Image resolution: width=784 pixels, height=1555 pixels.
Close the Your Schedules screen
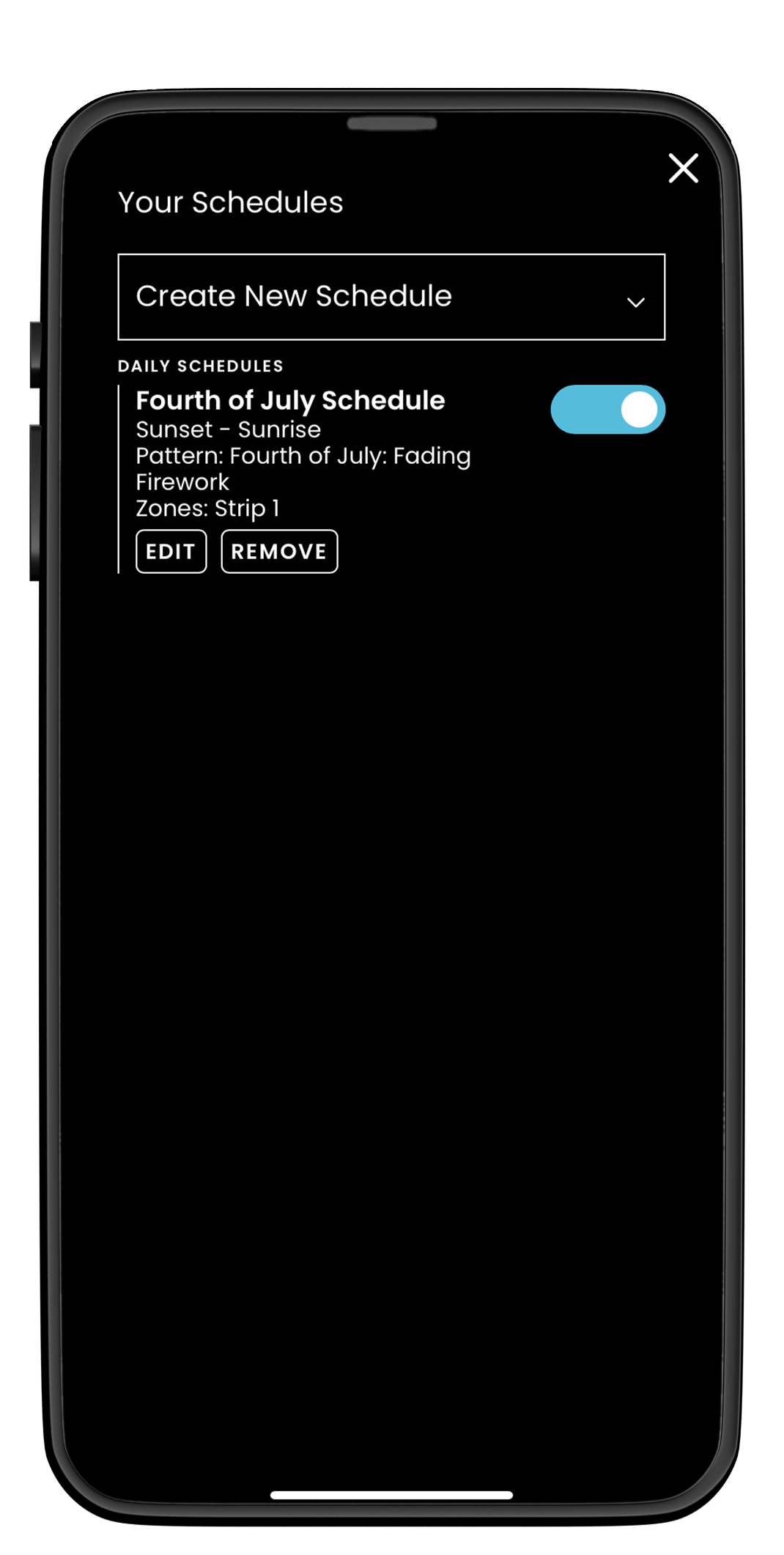click(683, 168)
